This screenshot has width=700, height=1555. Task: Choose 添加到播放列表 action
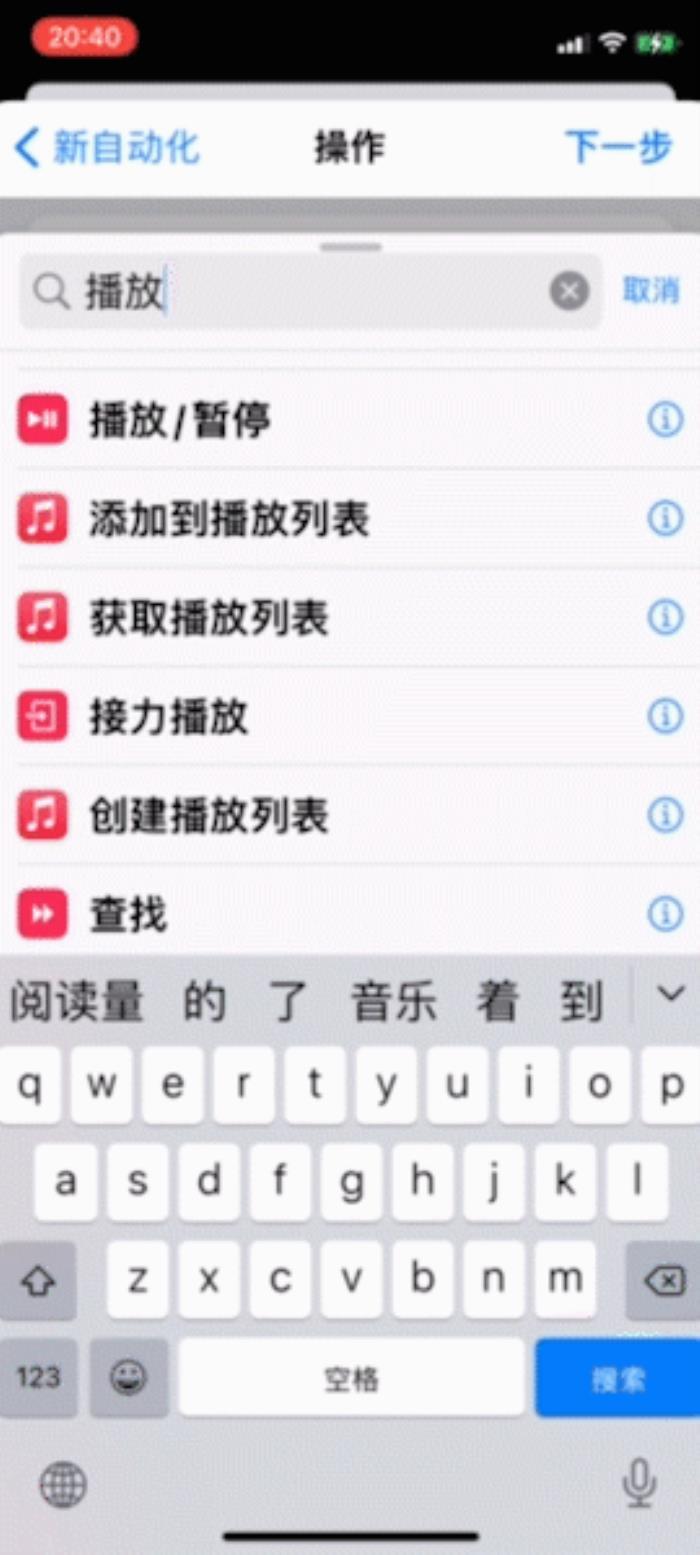click(x=230, y=519)
